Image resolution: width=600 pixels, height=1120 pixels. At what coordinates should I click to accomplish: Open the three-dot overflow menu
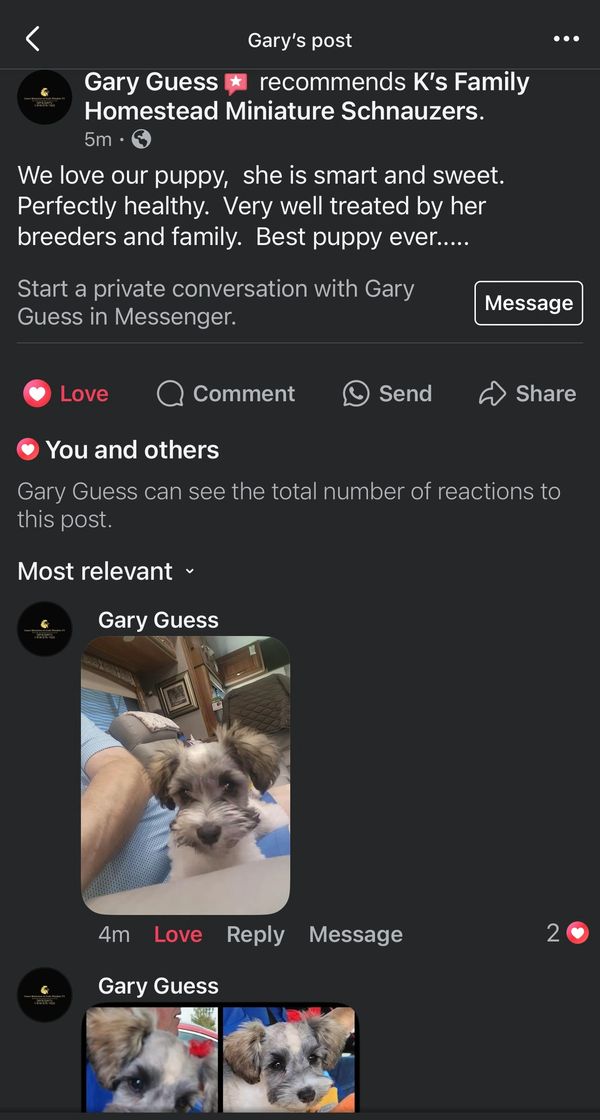[x=566, y=40]
